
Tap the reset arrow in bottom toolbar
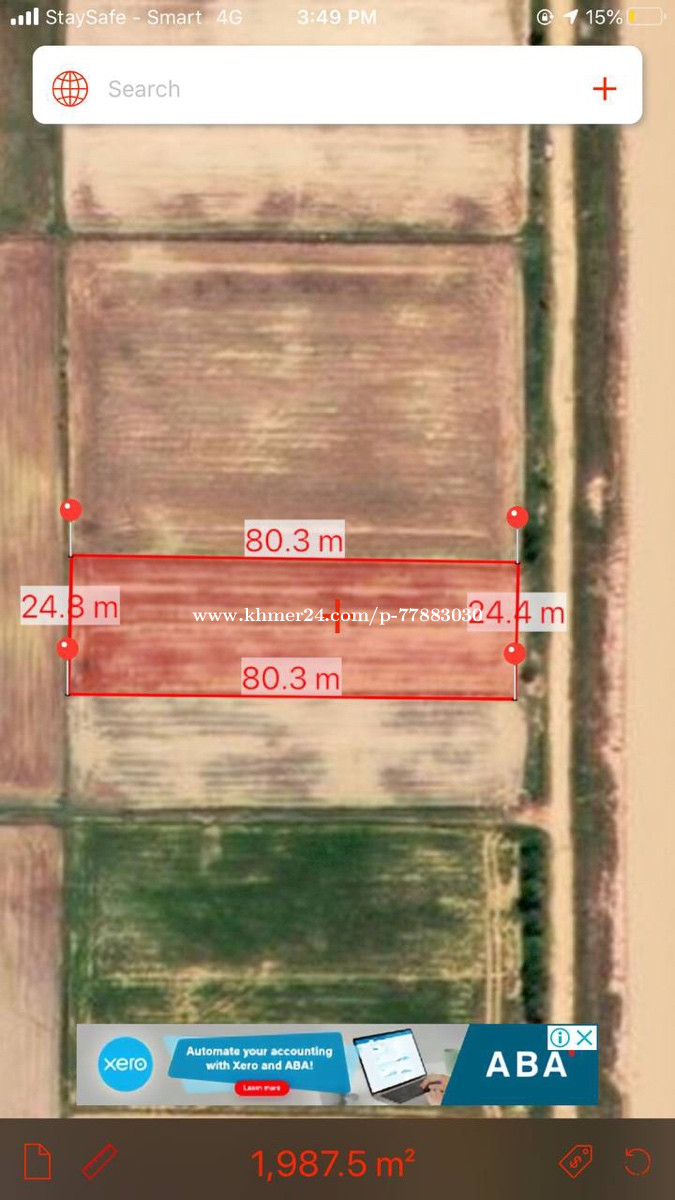point(637,1162)
